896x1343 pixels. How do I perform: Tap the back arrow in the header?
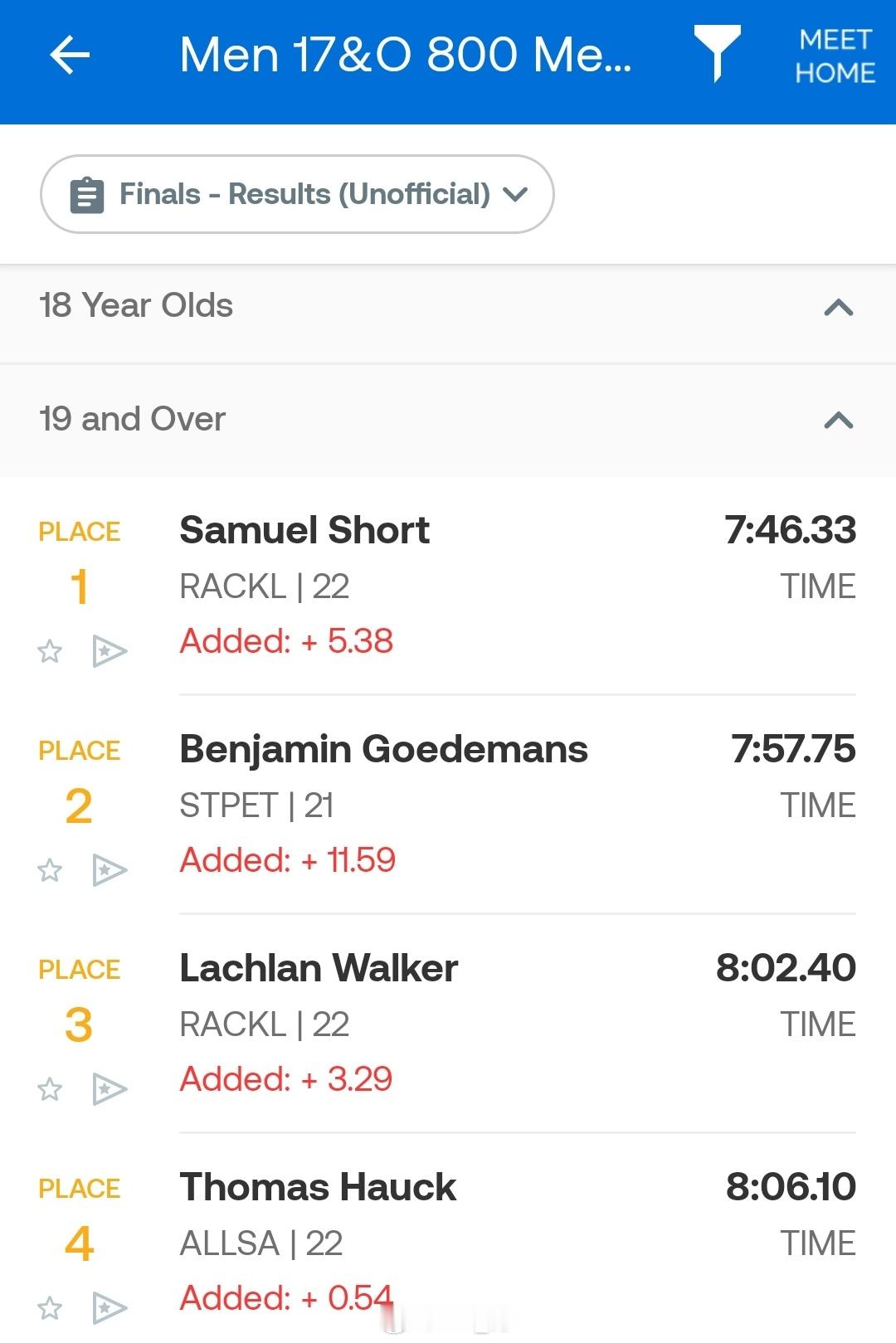[x=71, y=56]
